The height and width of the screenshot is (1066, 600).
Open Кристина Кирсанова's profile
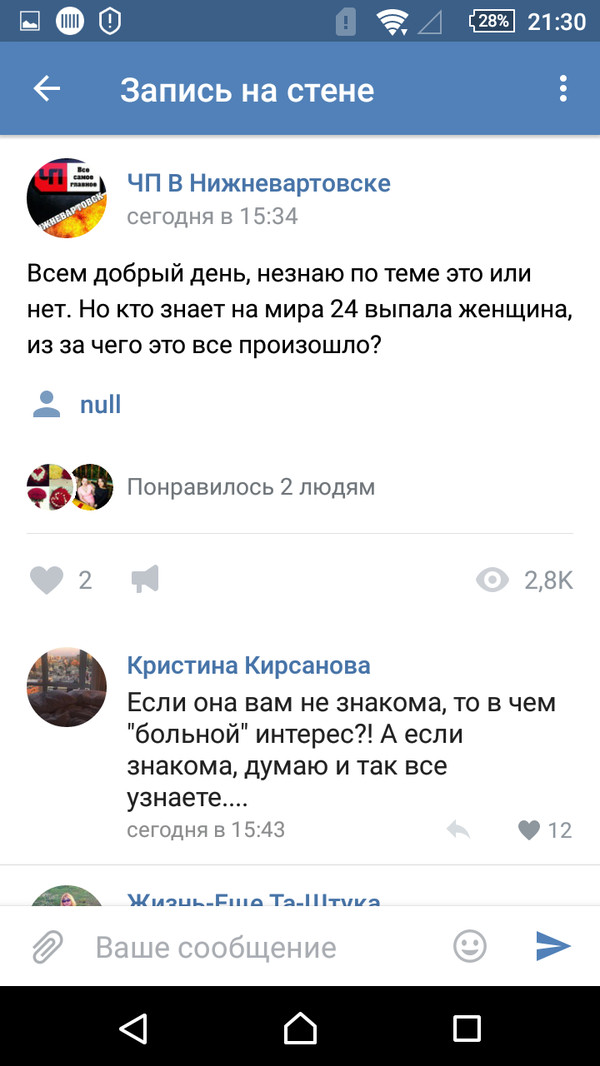click(x=248, y=666)
